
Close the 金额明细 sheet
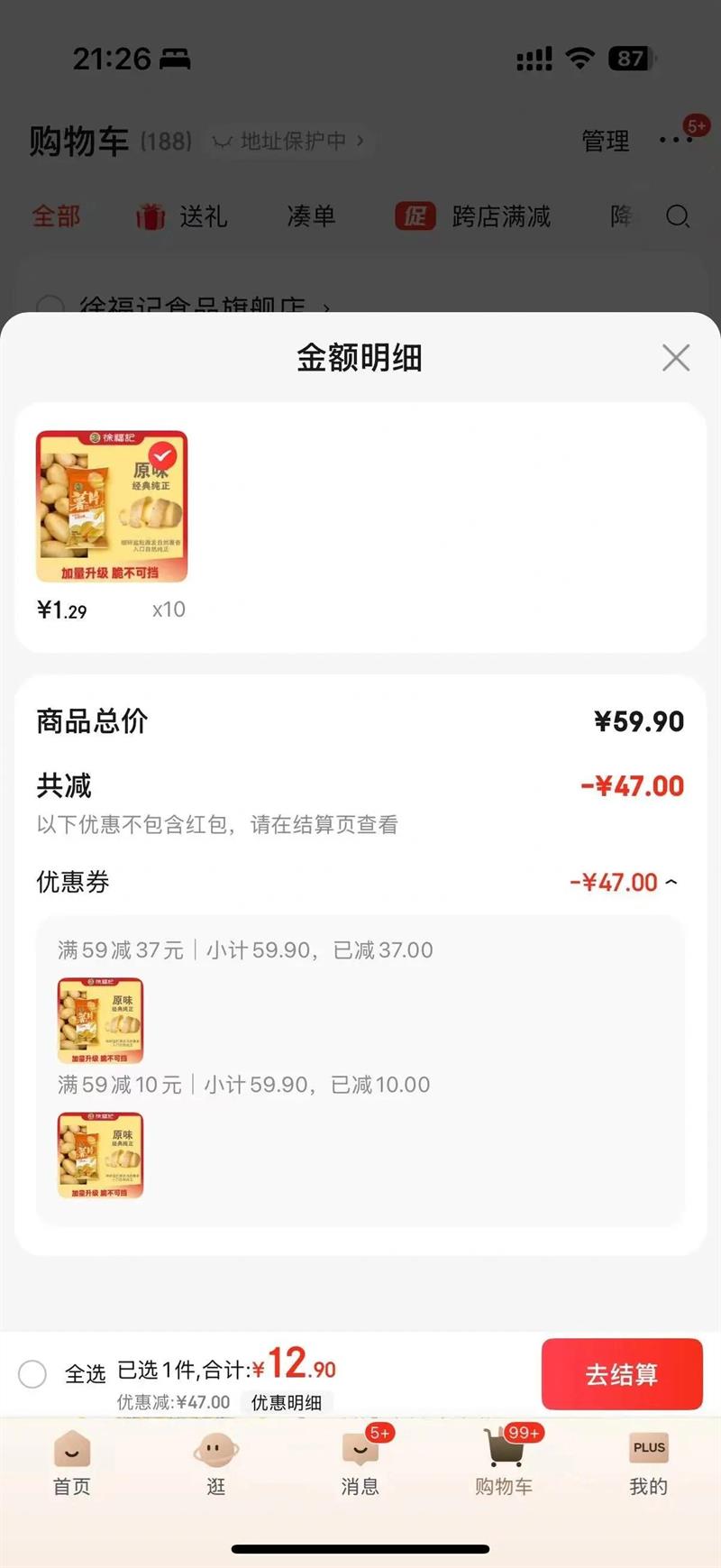pos(676,358)
